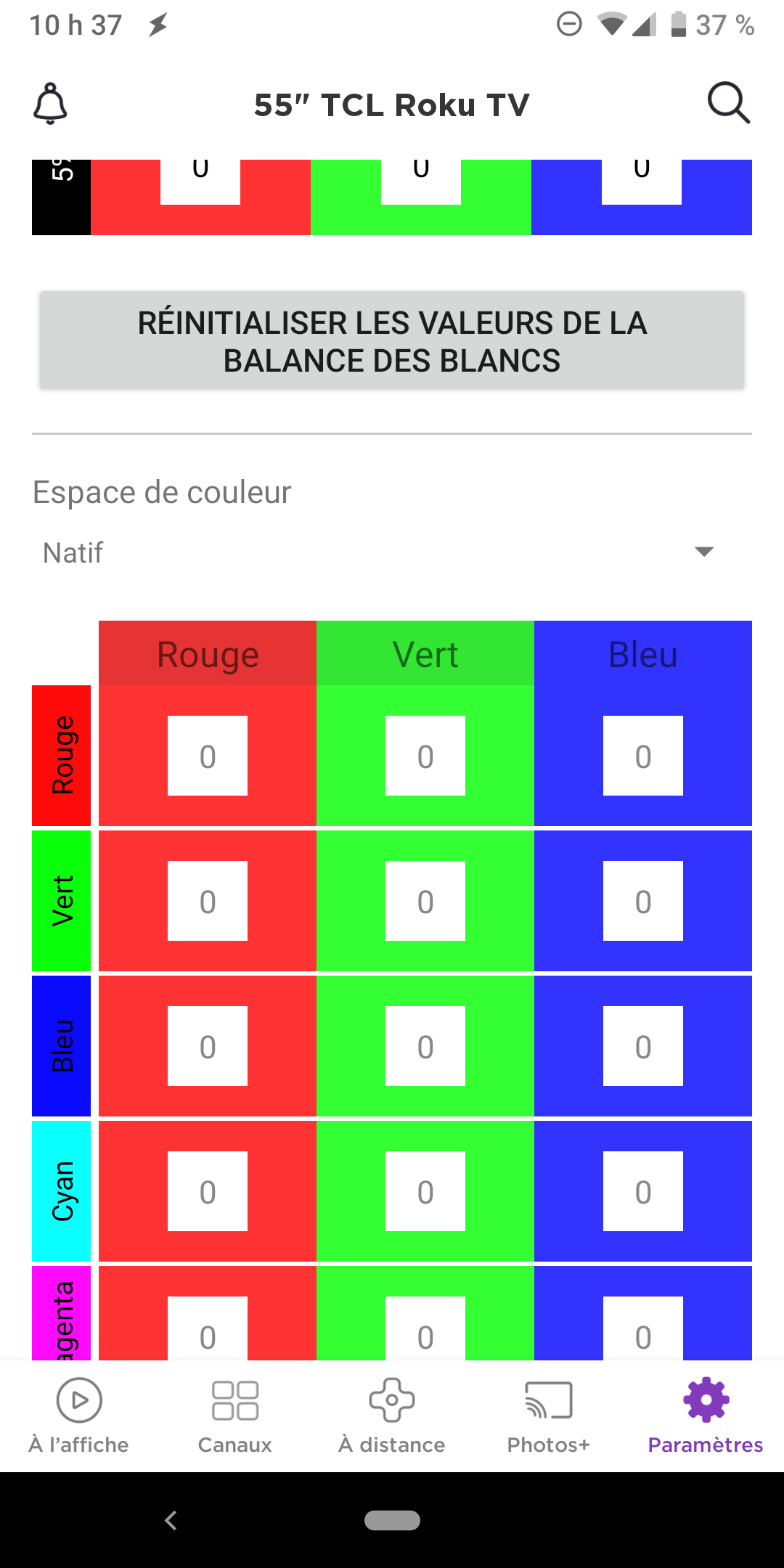Edit the Vert row's Bleu value
Viewport: 784px width, 1568px height.
[x=643, y=901]
